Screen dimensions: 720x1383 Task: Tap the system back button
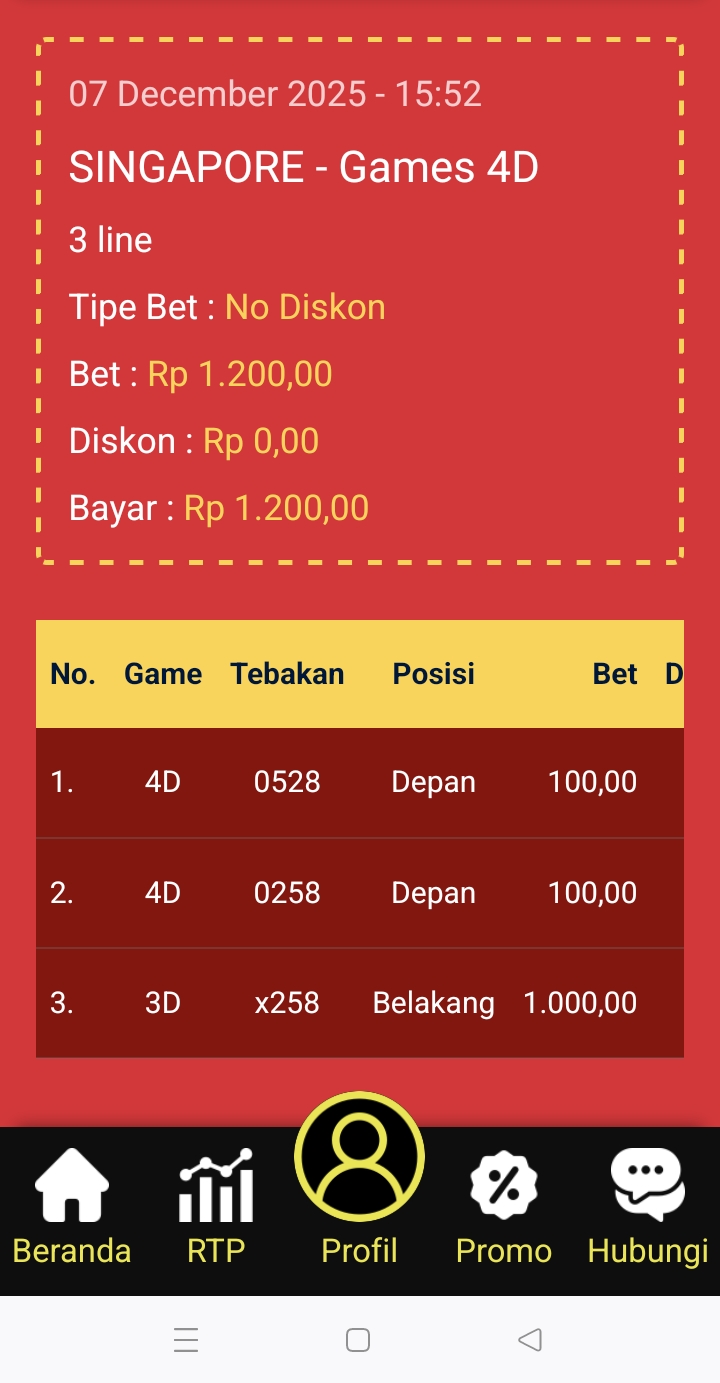point(530,1340)
